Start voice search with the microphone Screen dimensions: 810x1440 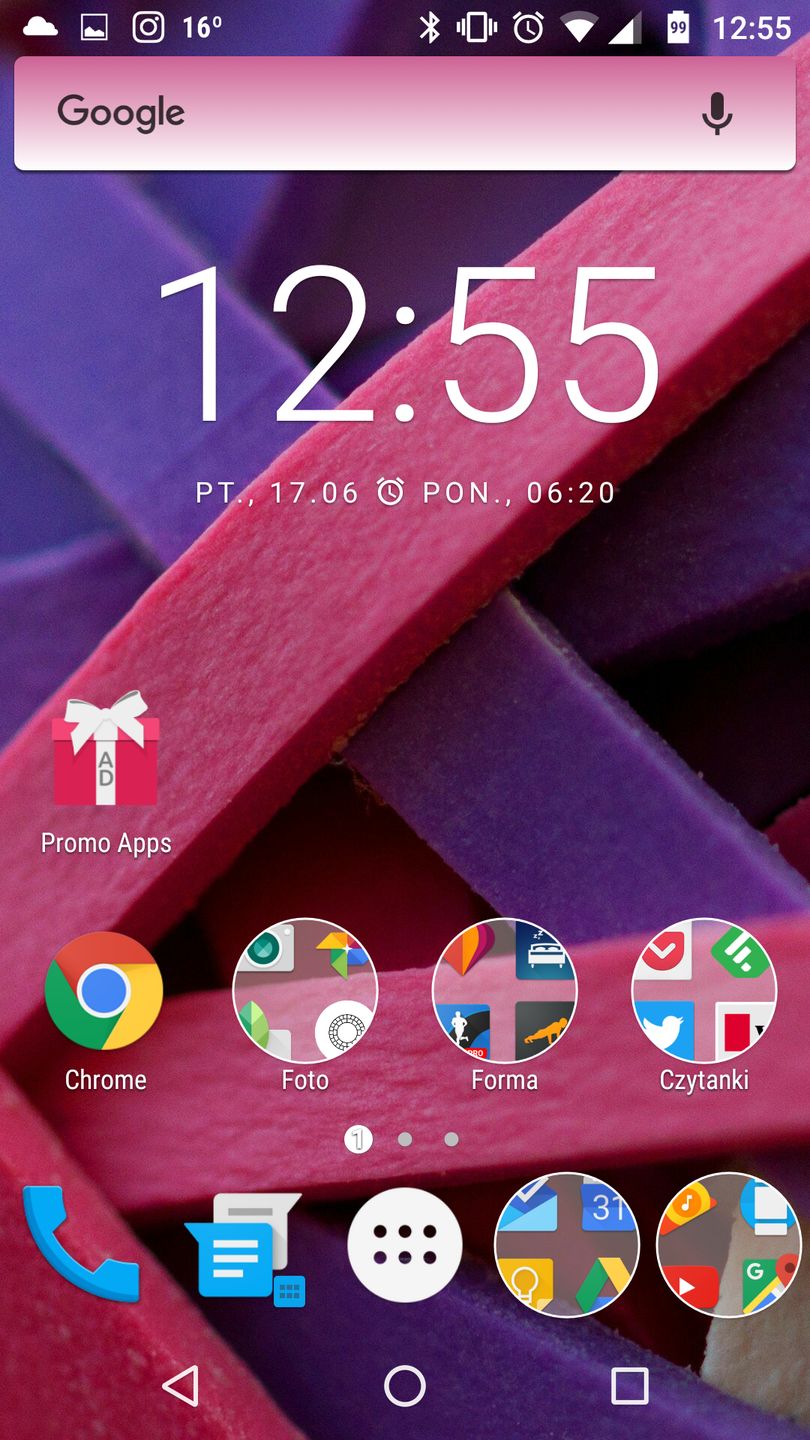(716, 113)
